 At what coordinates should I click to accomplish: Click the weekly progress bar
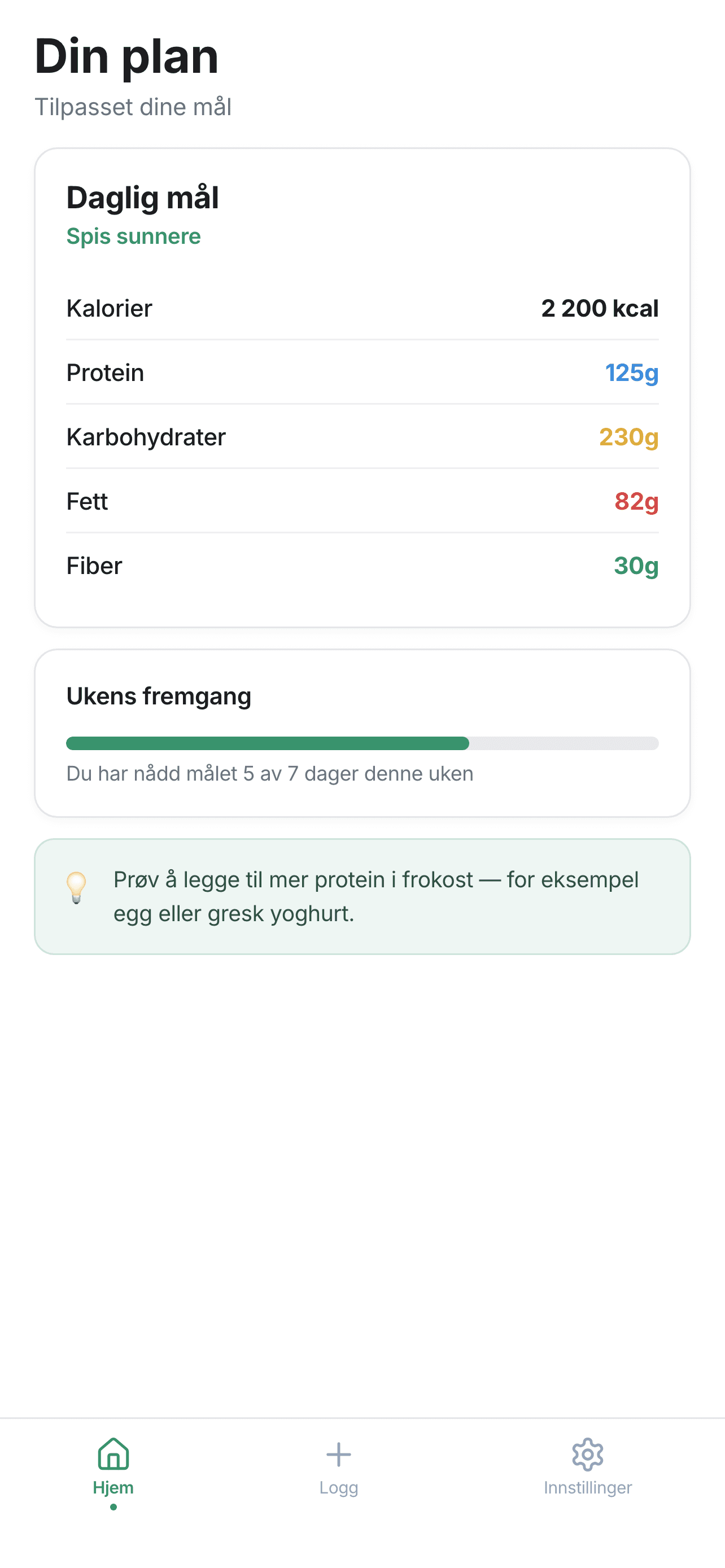tap(362, 743)
